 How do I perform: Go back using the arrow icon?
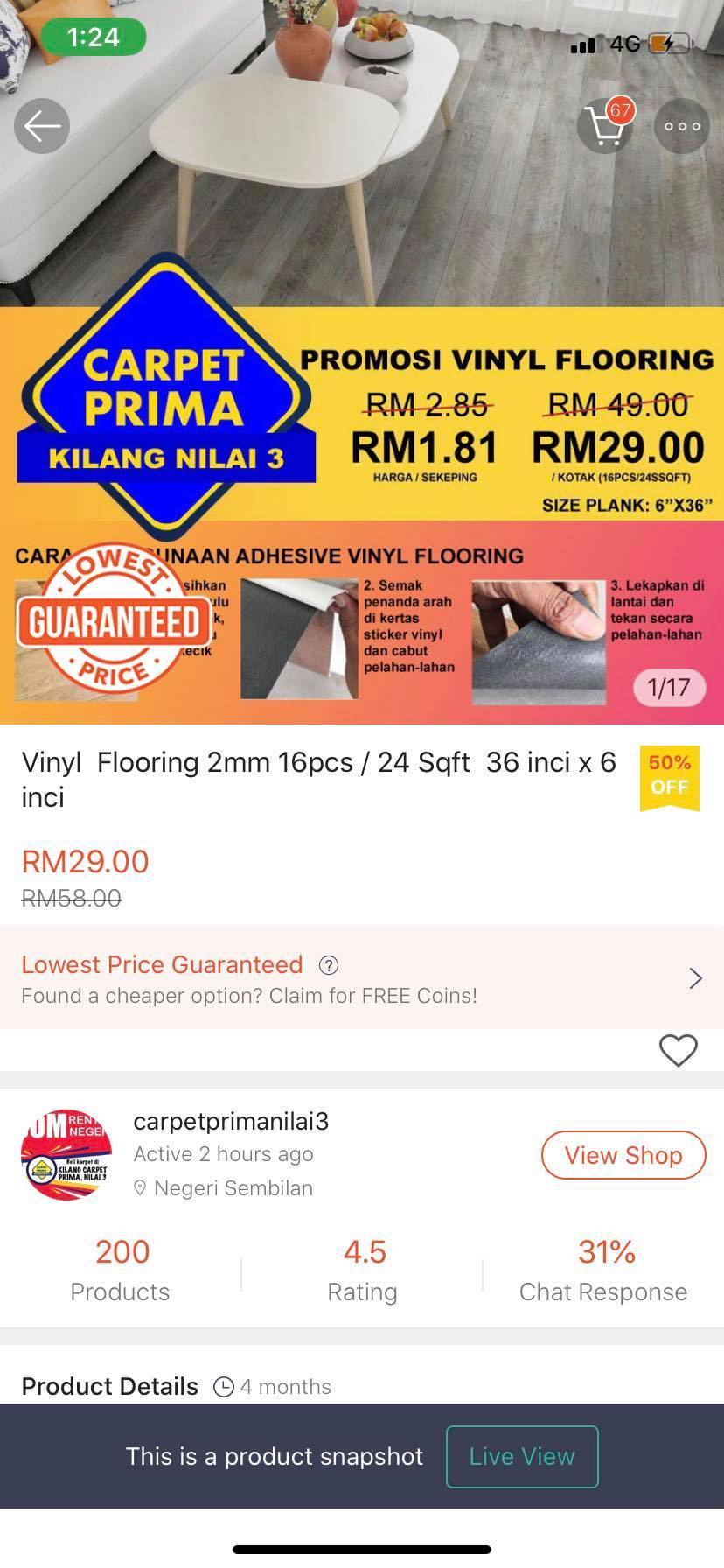(x=42, y=126)
